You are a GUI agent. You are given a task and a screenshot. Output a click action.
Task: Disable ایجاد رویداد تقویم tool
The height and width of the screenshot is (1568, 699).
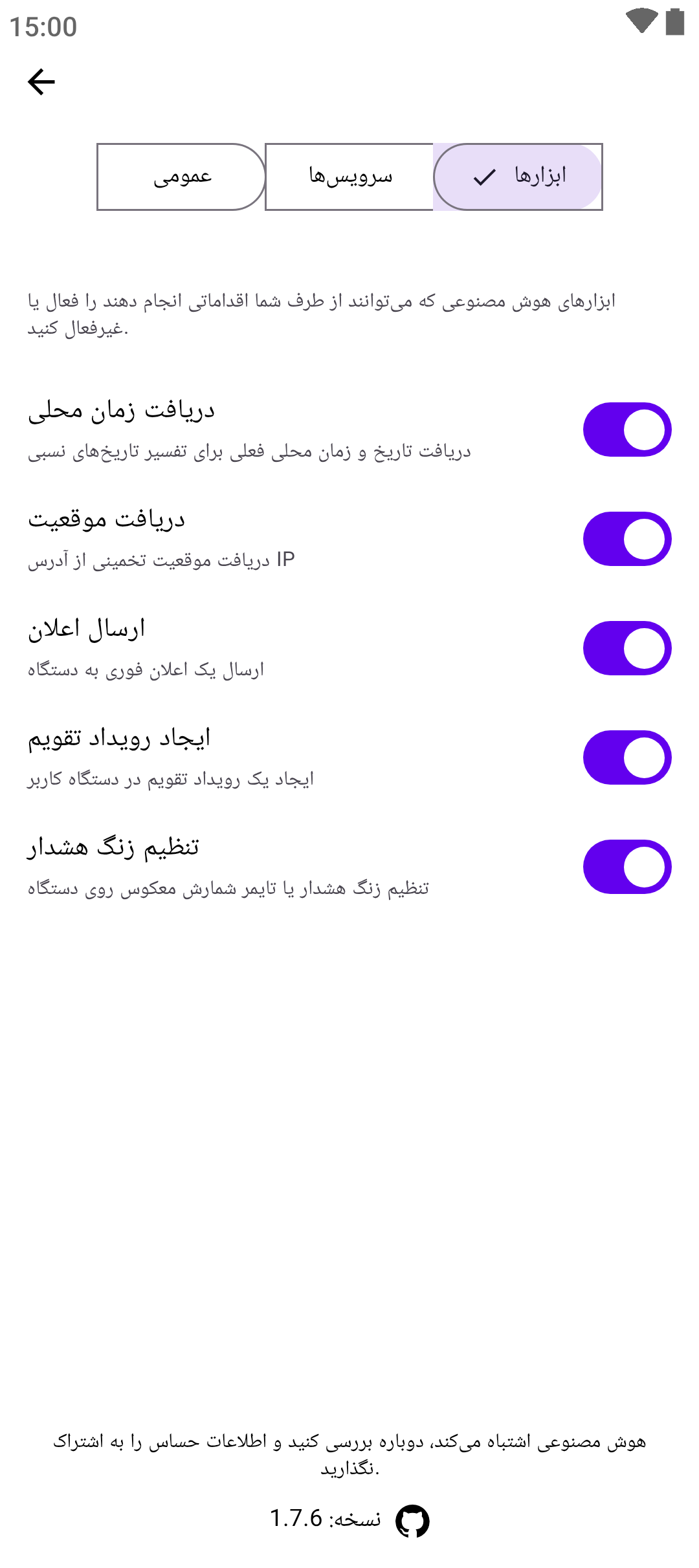pyautogui.click(x=627, y=757)
